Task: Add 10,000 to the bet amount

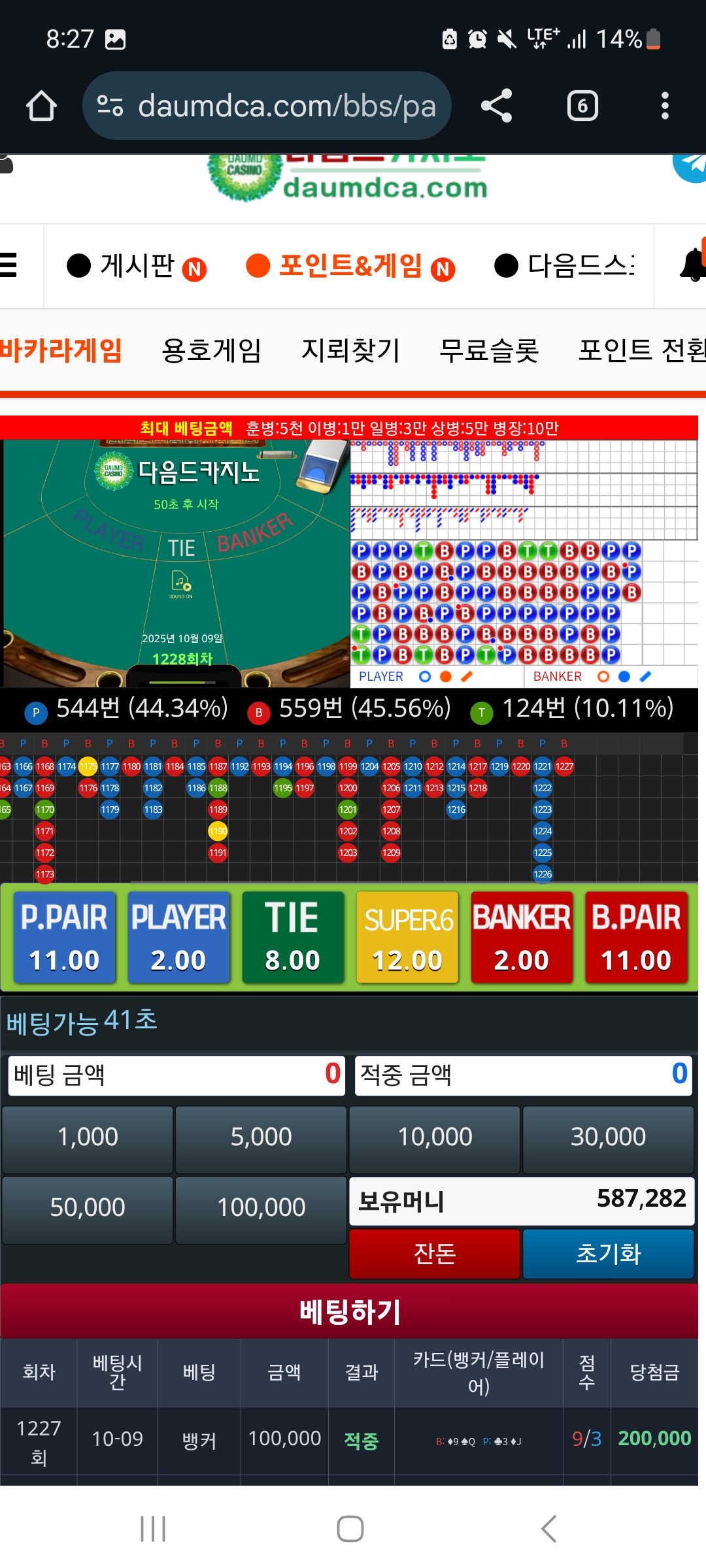Action: (x=435, y=1137)
